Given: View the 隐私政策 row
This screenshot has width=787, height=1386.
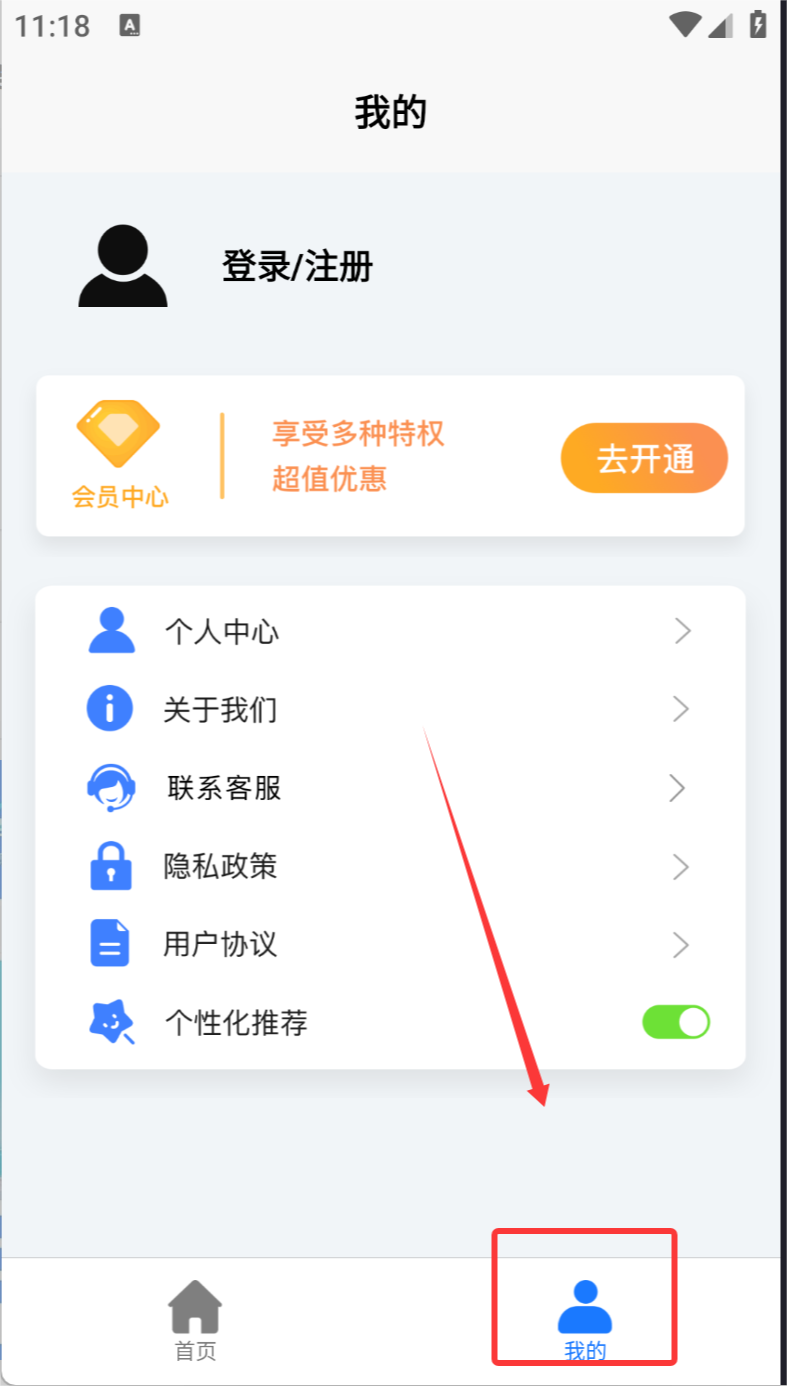Looking at the screenshot, I should point(390,866).
